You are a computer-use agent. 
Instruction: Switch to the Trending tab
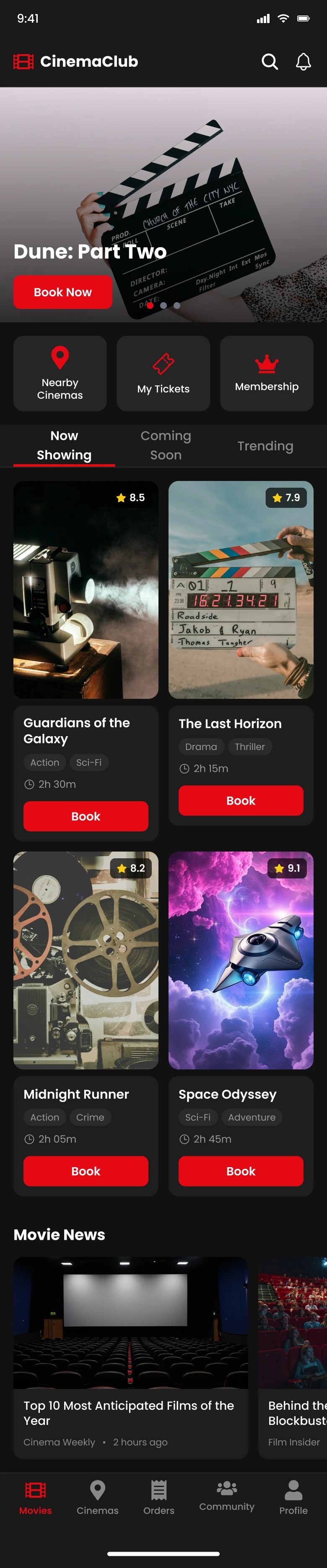point(265,446)
